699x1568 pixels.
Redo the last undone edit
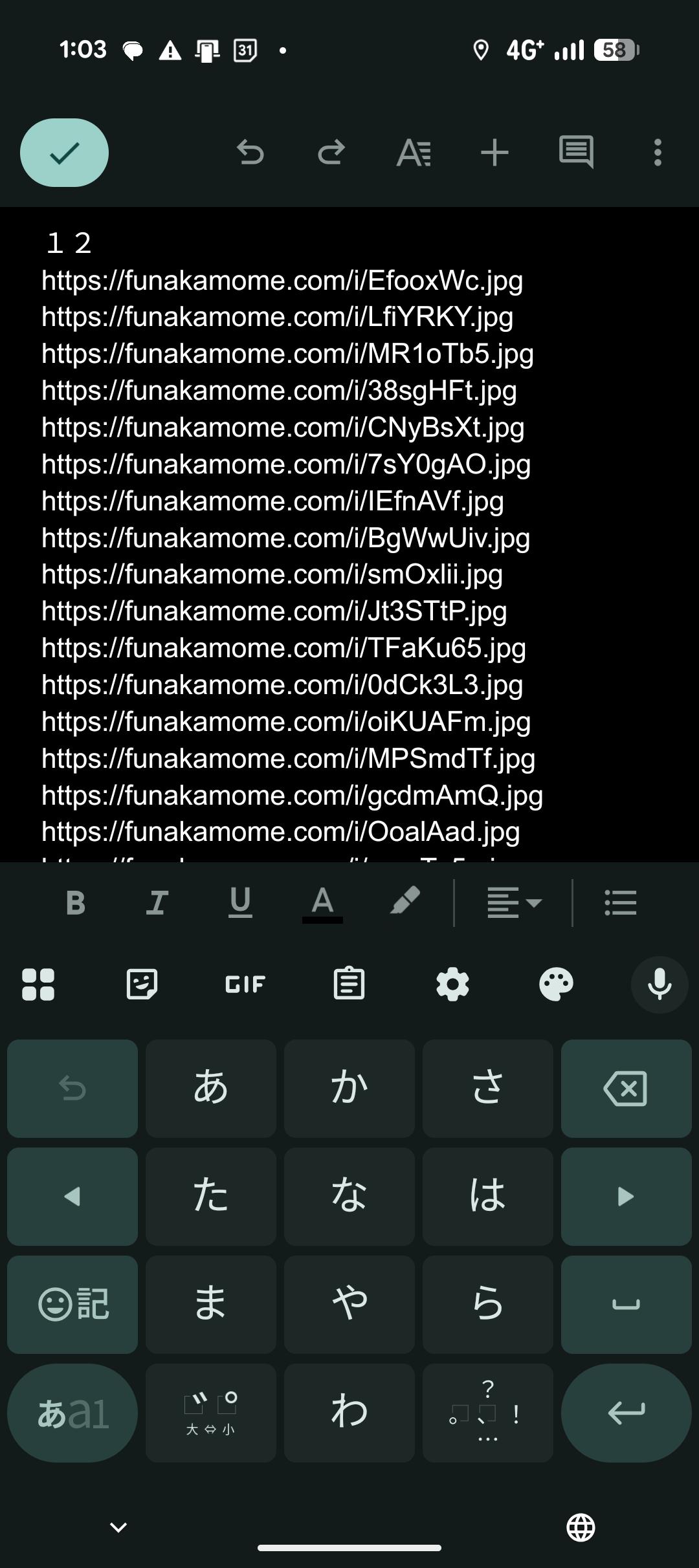(331, 153)
